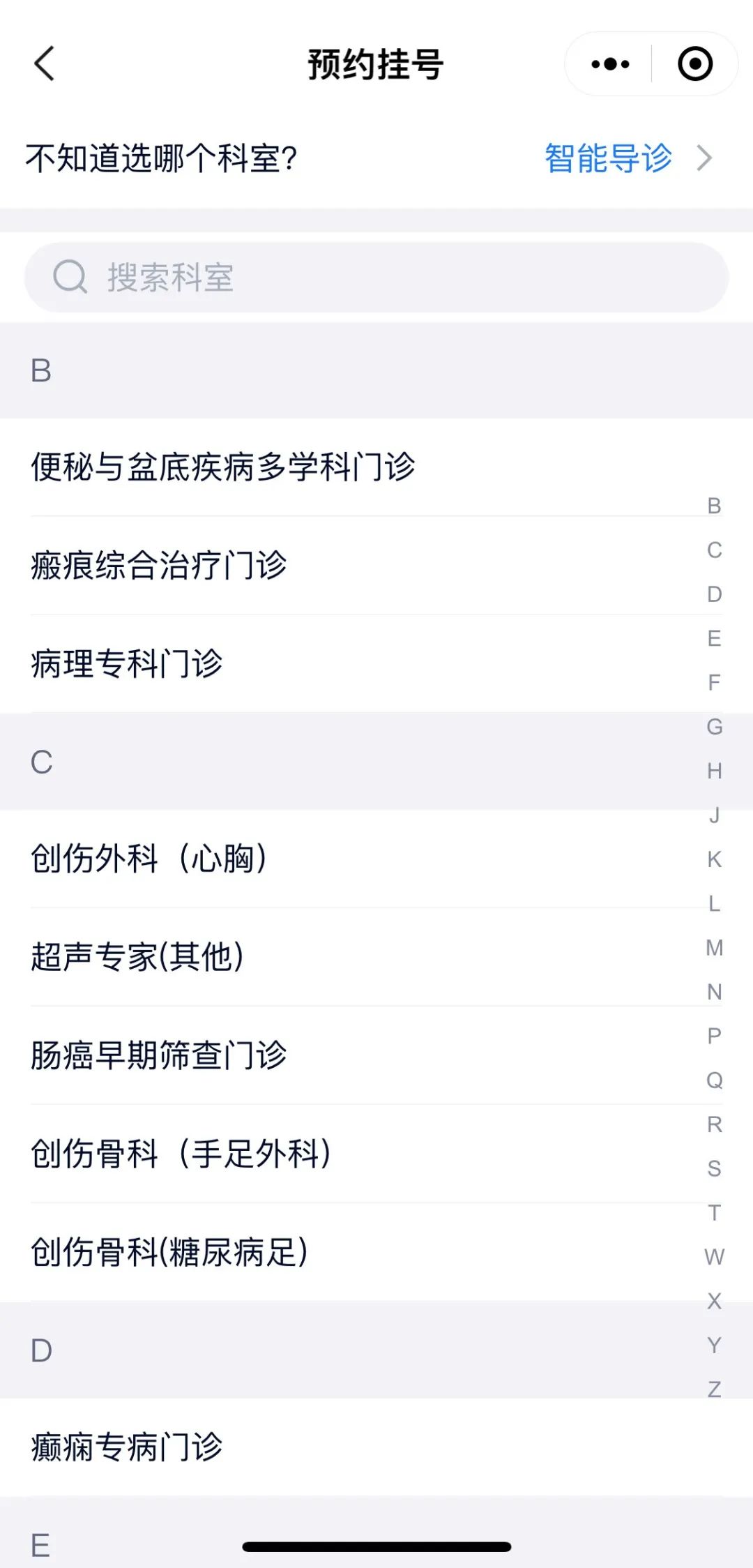
Task: Open 超声专家(其他) department
Action: click(x=137, y=957)
